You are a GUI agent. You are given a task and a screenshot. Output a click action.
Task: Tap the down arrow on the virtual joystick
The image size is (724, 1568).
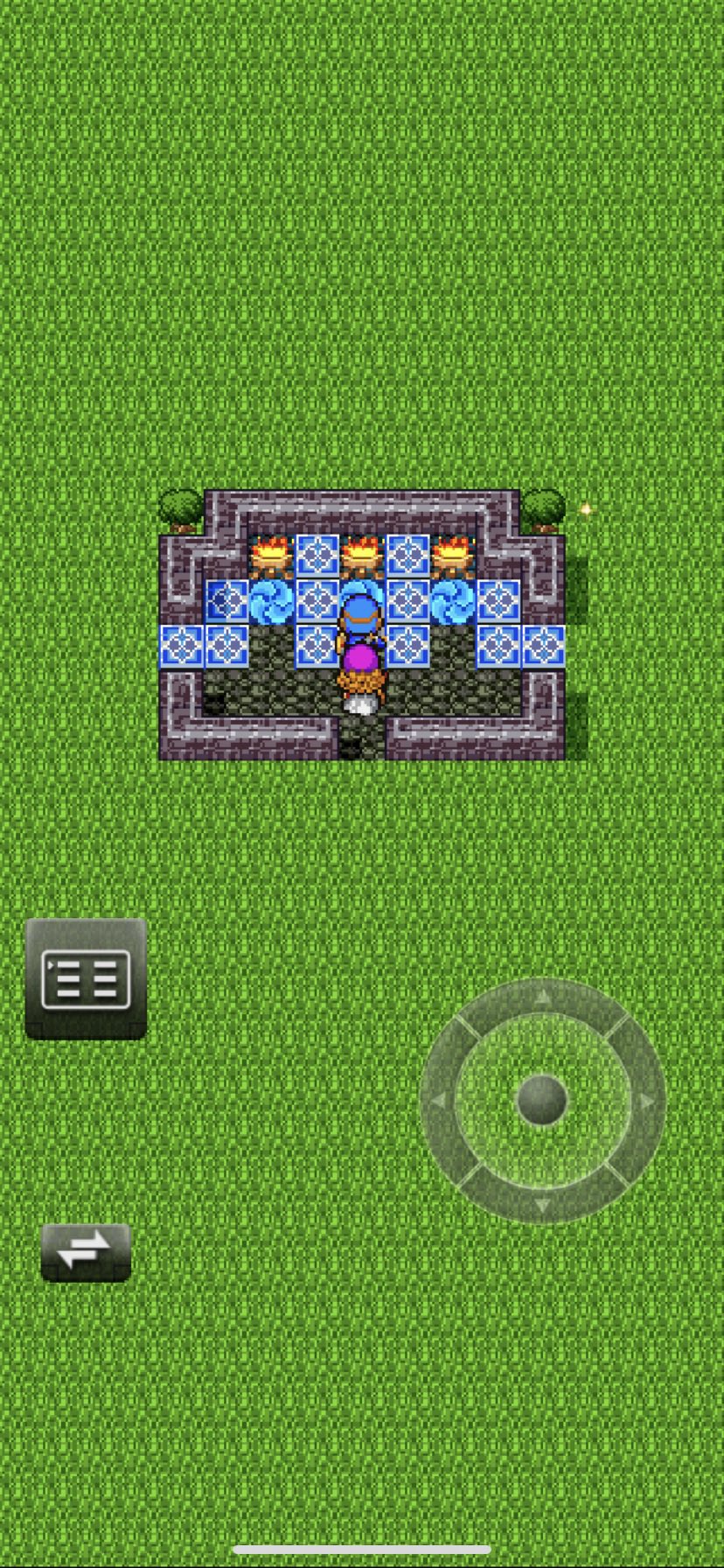tap(542, 1205)
